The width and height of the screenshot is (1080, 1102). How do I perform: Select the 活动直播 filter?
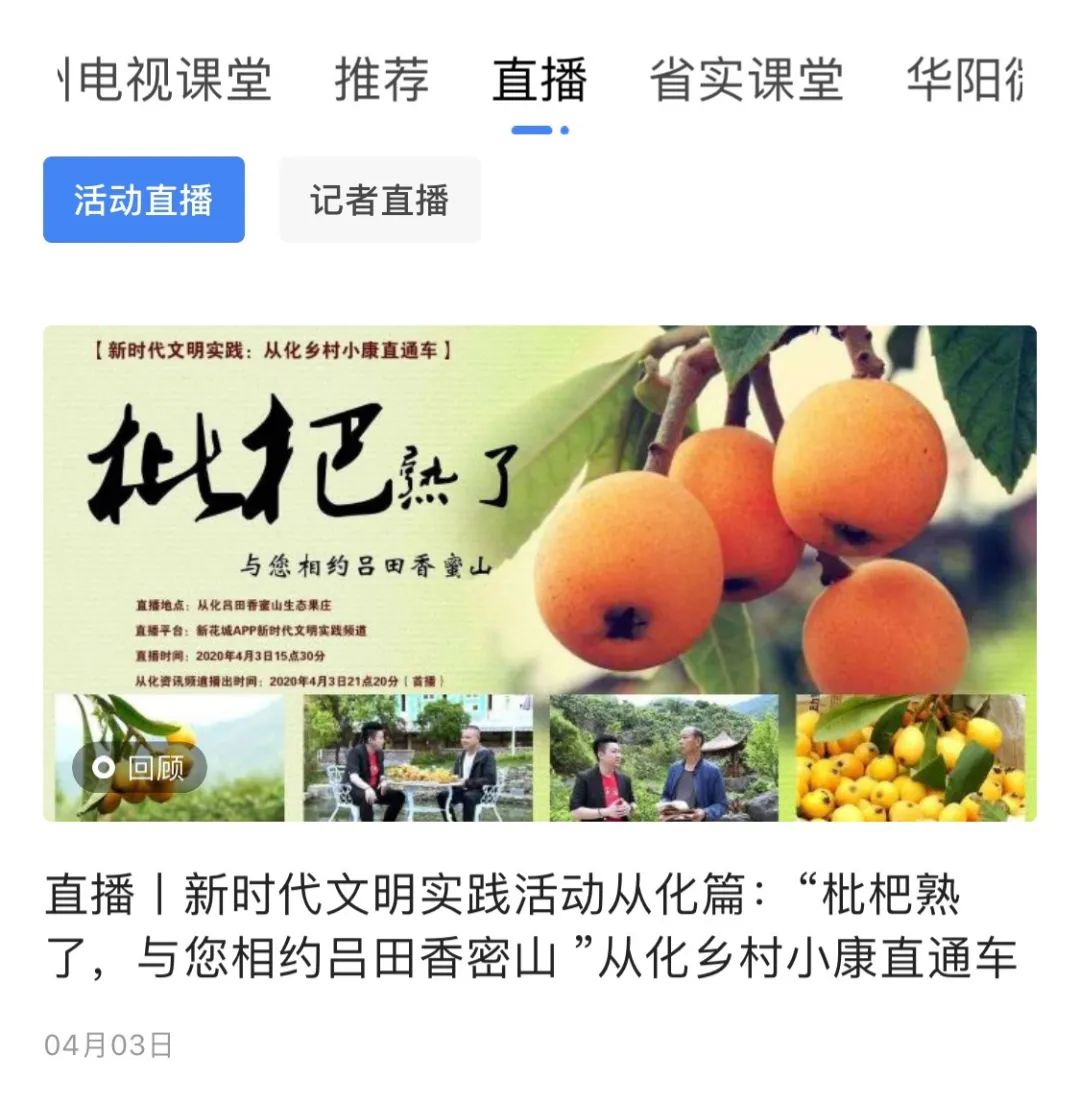click(x=143, y=200)
